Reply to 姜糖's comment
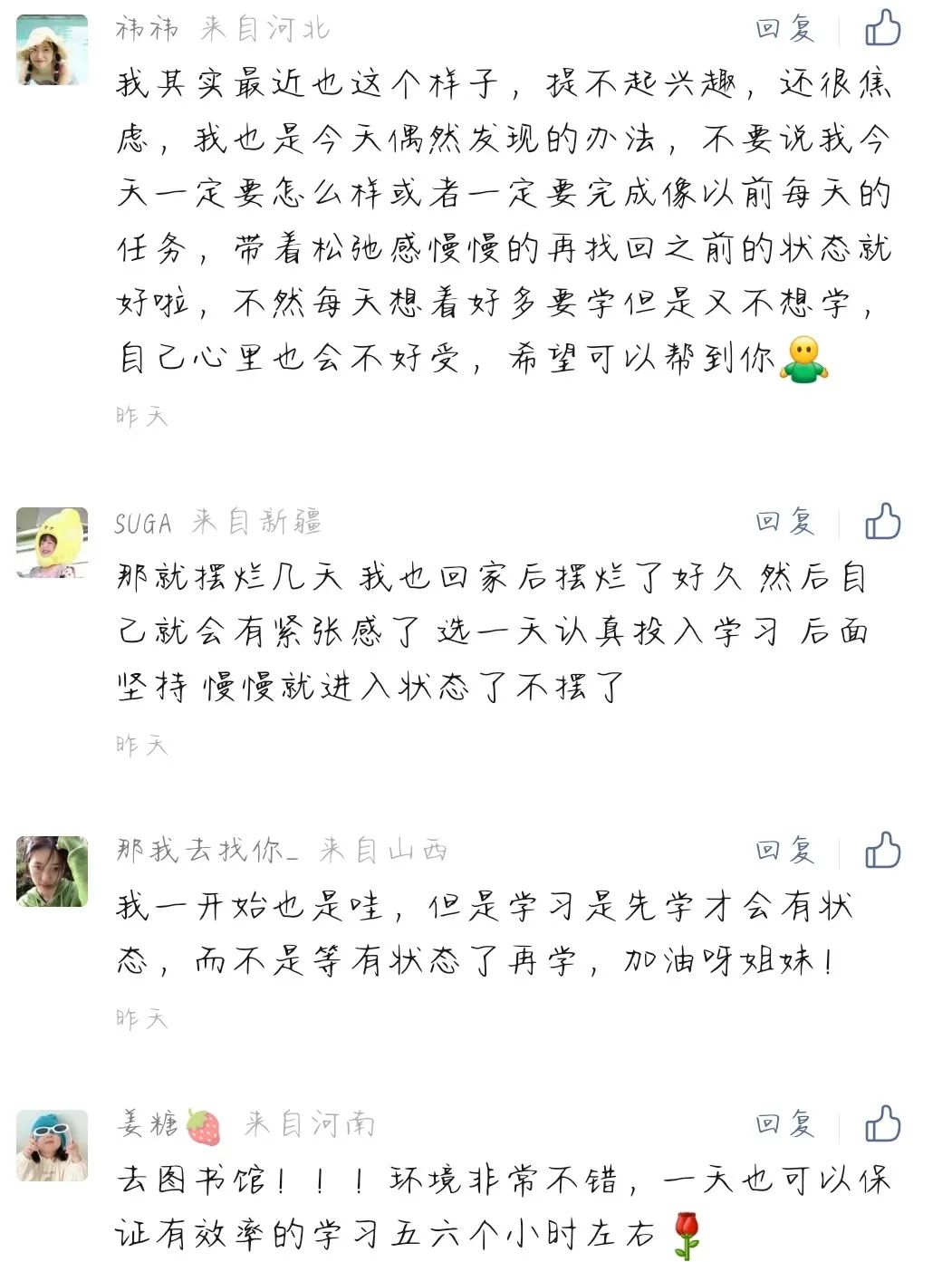This screenshot has width=952, height=1262. [785, 1124]
